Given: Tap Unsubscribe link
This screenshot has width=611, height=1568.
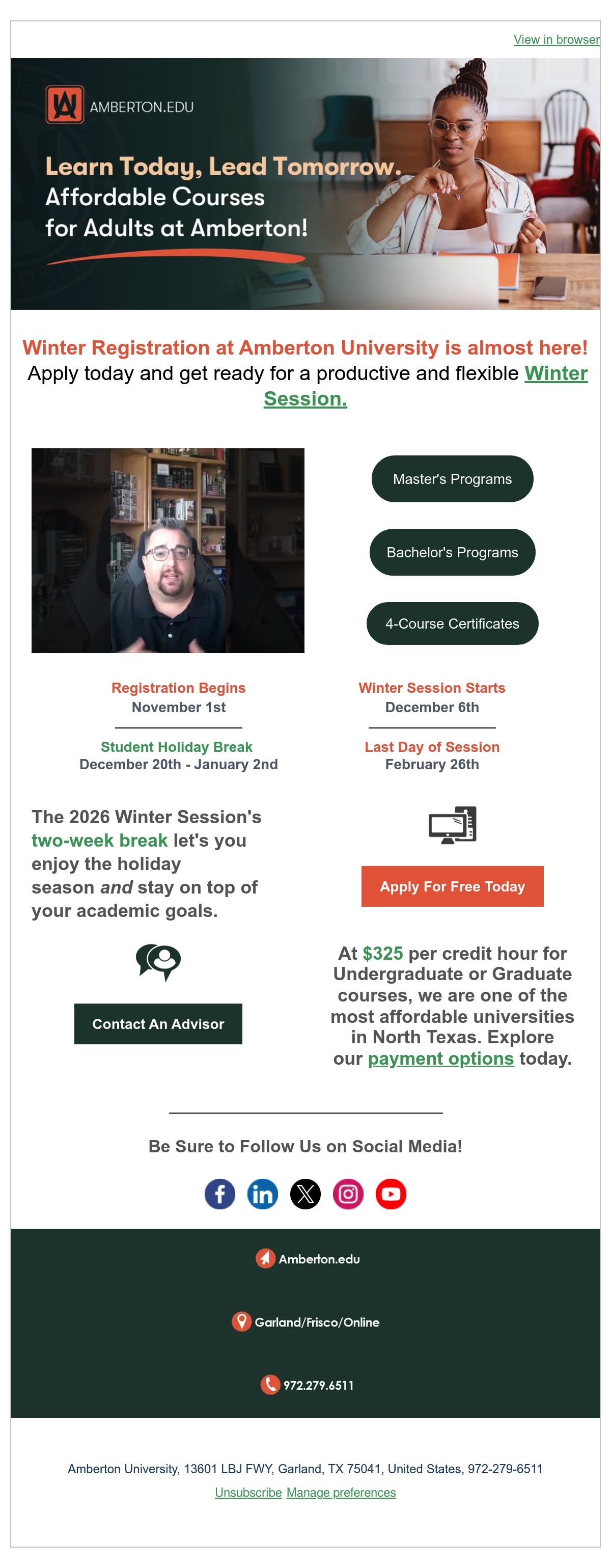Looking at the screenshot, I should (248, 1492).
